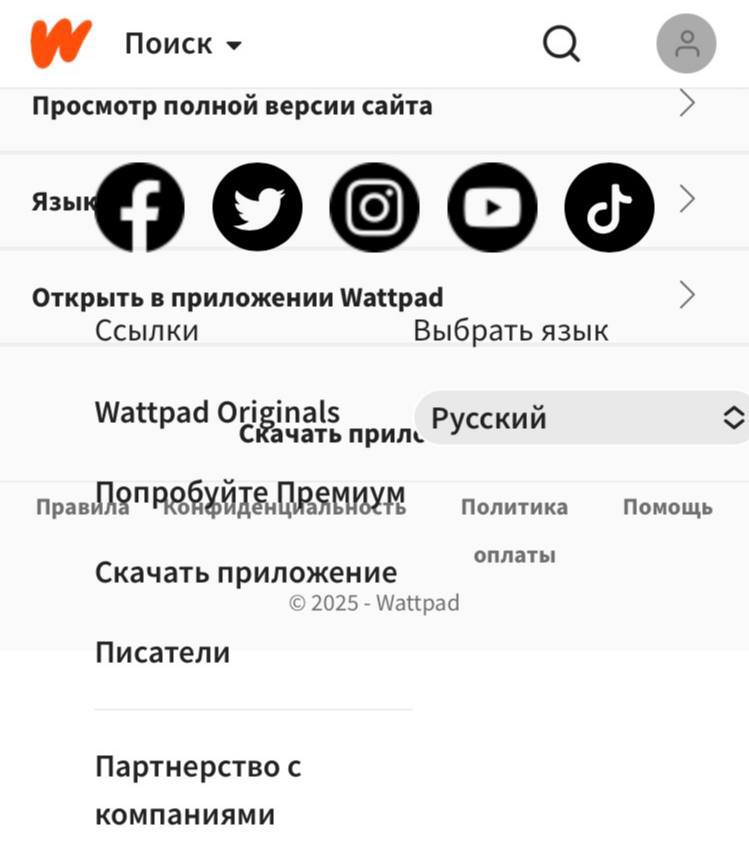This screenshot has height=852, width=749.
Task: Visit Wattpad's Facebook page
Action: [x=139, y=207]
